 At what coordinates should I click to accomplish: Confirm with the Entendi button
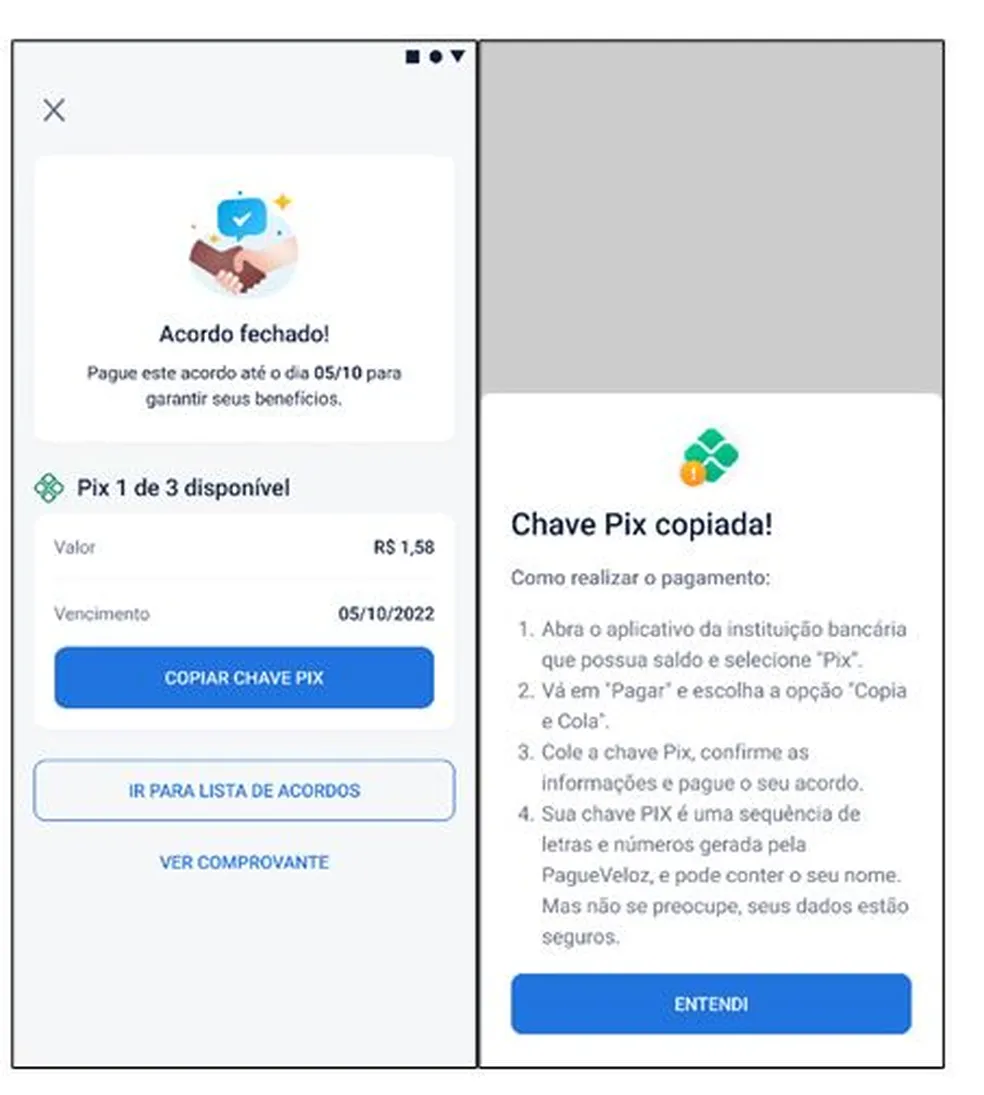(710, 1004)
